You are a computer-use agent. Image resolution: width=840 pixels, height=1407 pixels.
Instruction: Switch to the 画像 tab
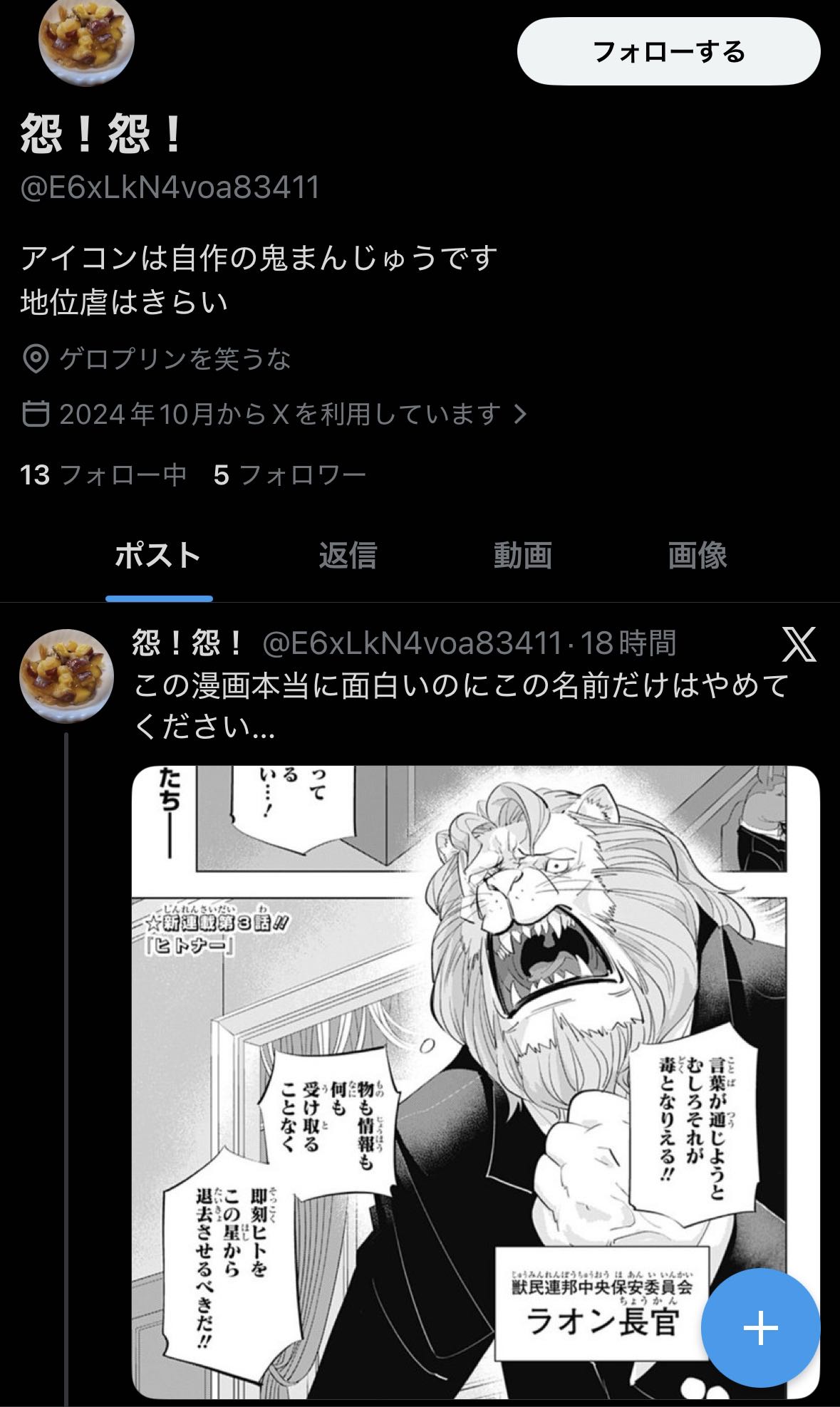coord(698,556)
